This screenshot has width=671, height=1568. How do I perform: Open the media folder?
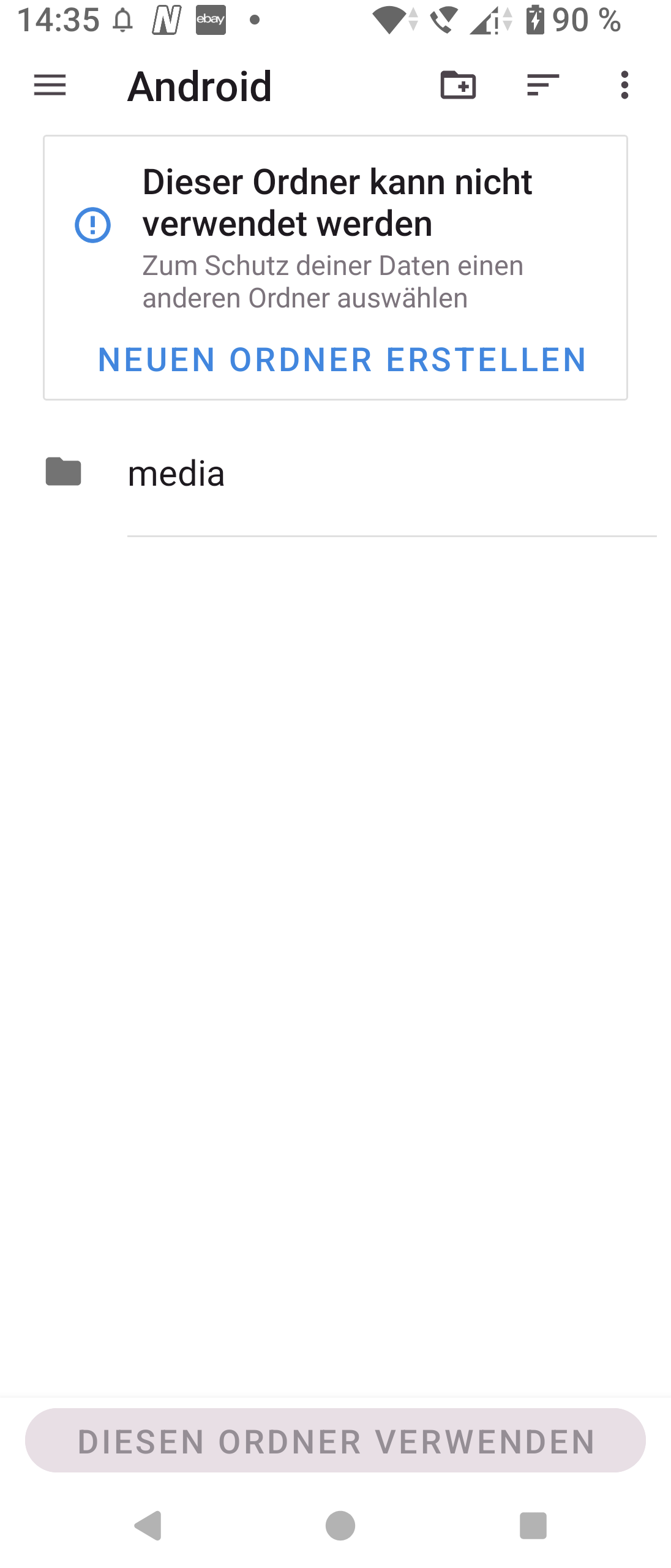tap(176, 473)
